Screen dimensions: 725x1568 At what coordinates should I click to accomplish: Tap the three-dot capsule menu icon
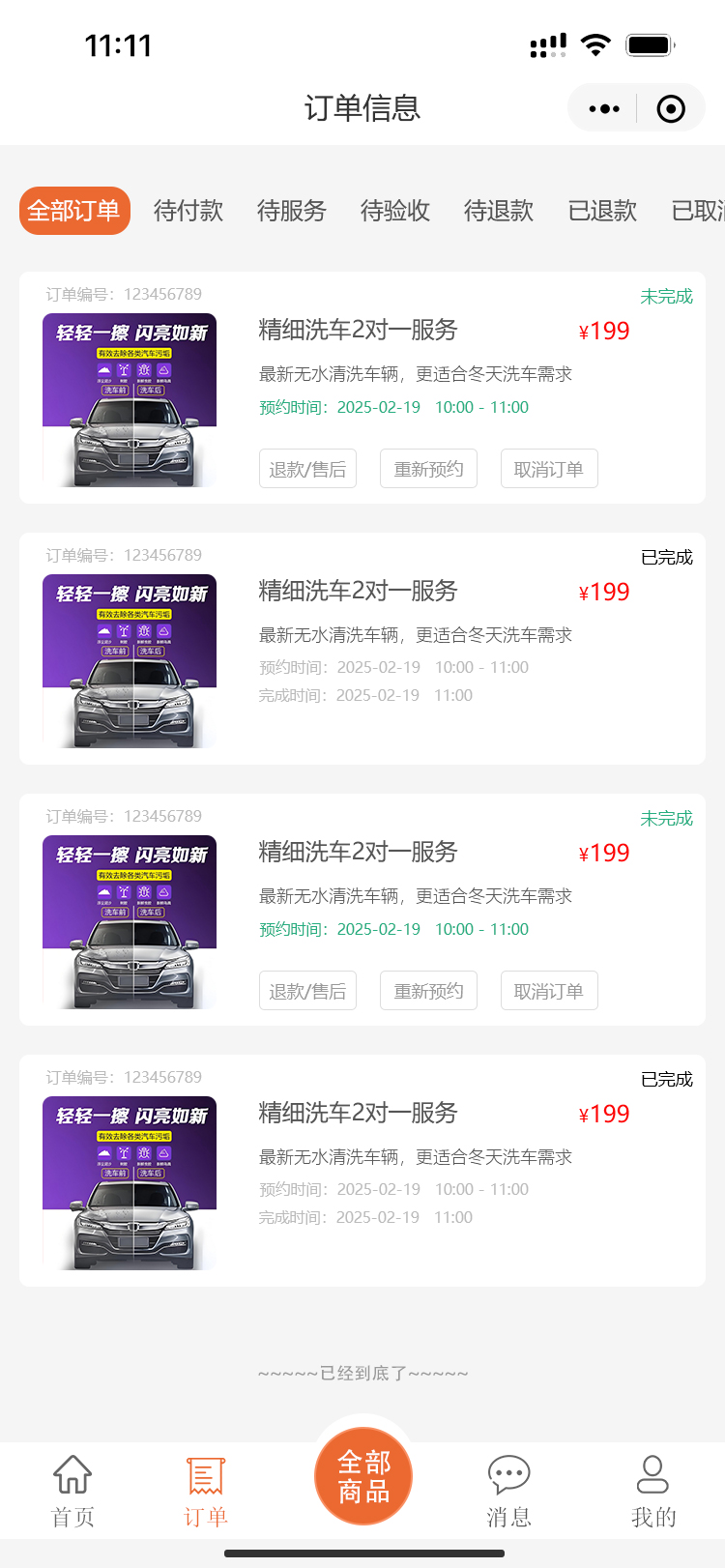click(602, 108)
